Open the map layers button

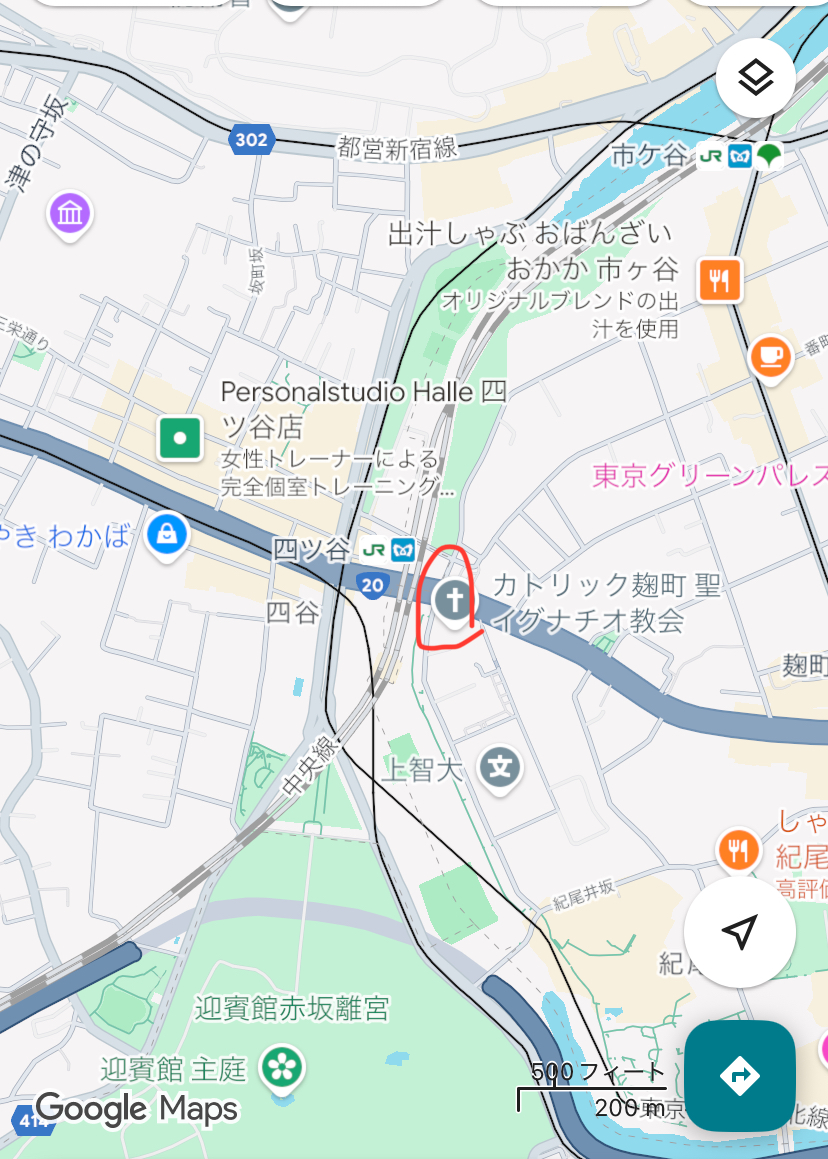(x=756, y=77)
